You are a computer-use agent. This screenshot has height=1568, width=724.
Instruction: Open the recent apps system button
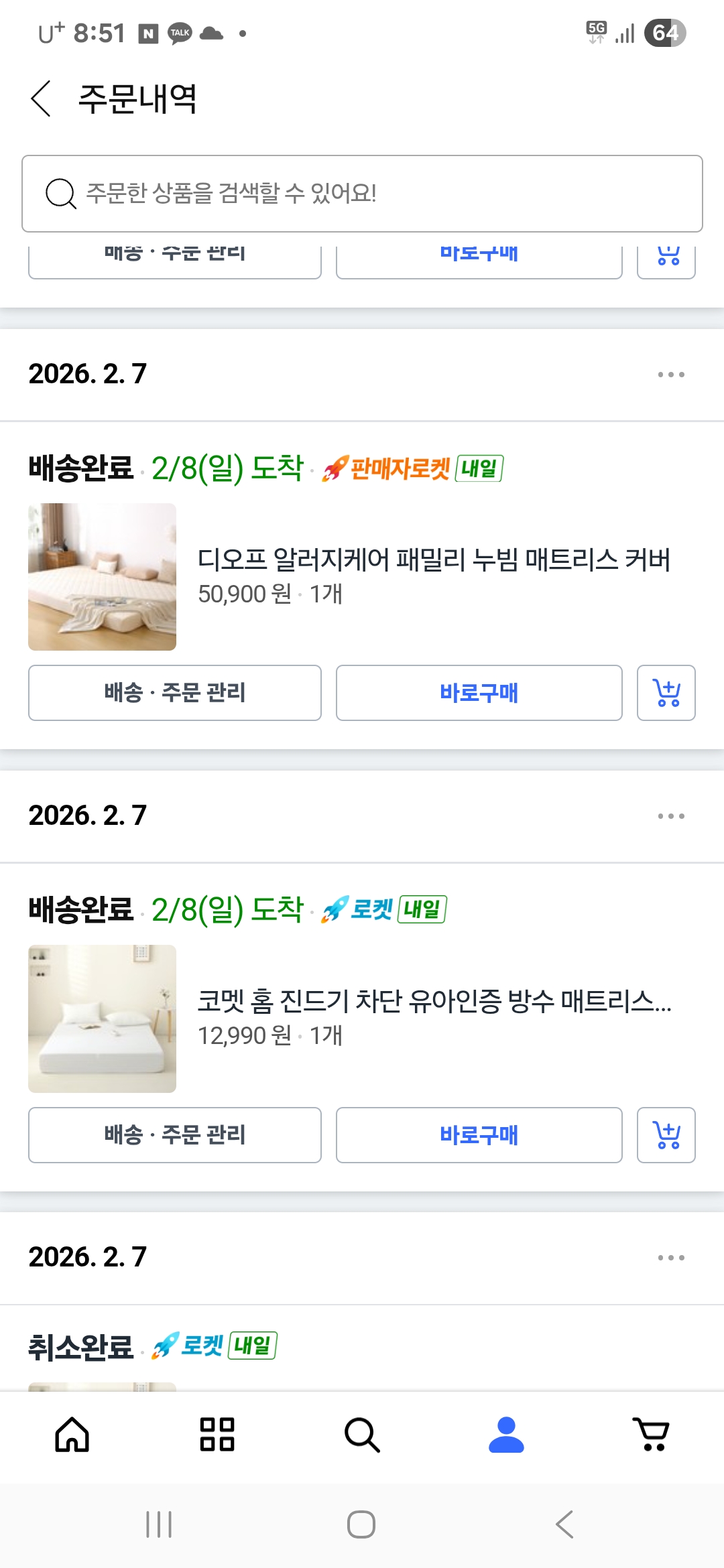159,1524
